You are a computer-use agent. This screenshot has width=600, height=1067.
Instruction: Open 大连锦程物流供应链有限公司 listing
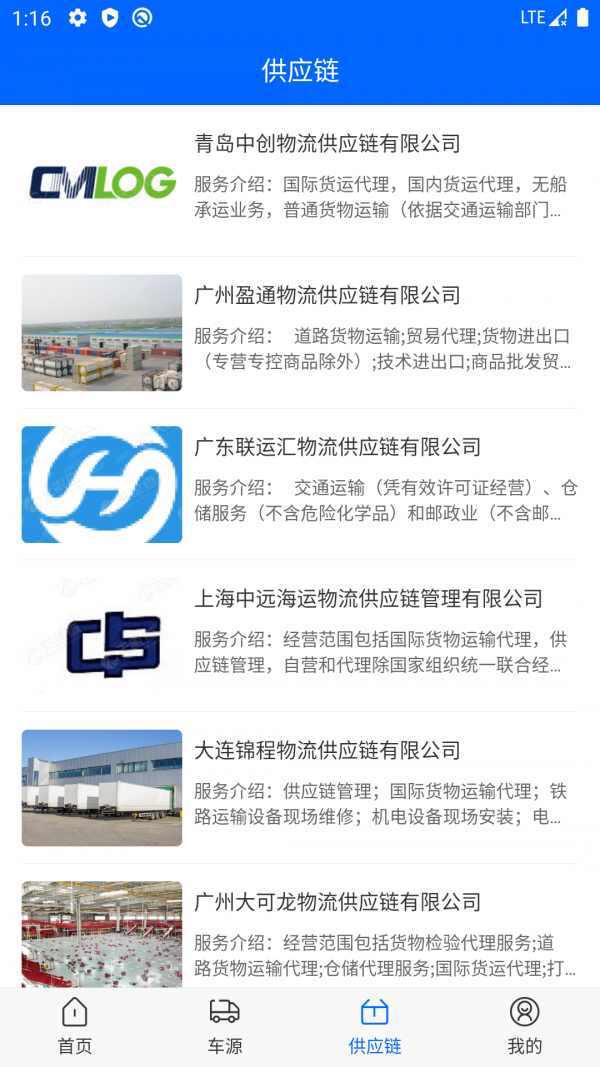click(x=327, y=751)
